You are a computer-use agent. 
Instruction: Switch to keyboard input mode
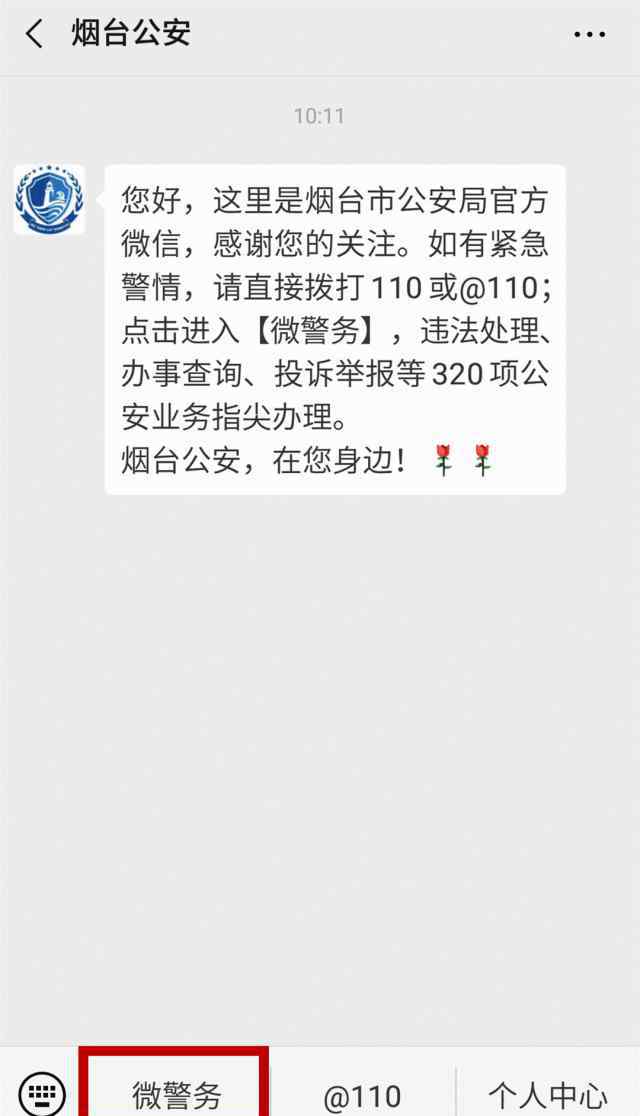[x=42, y=1092]
